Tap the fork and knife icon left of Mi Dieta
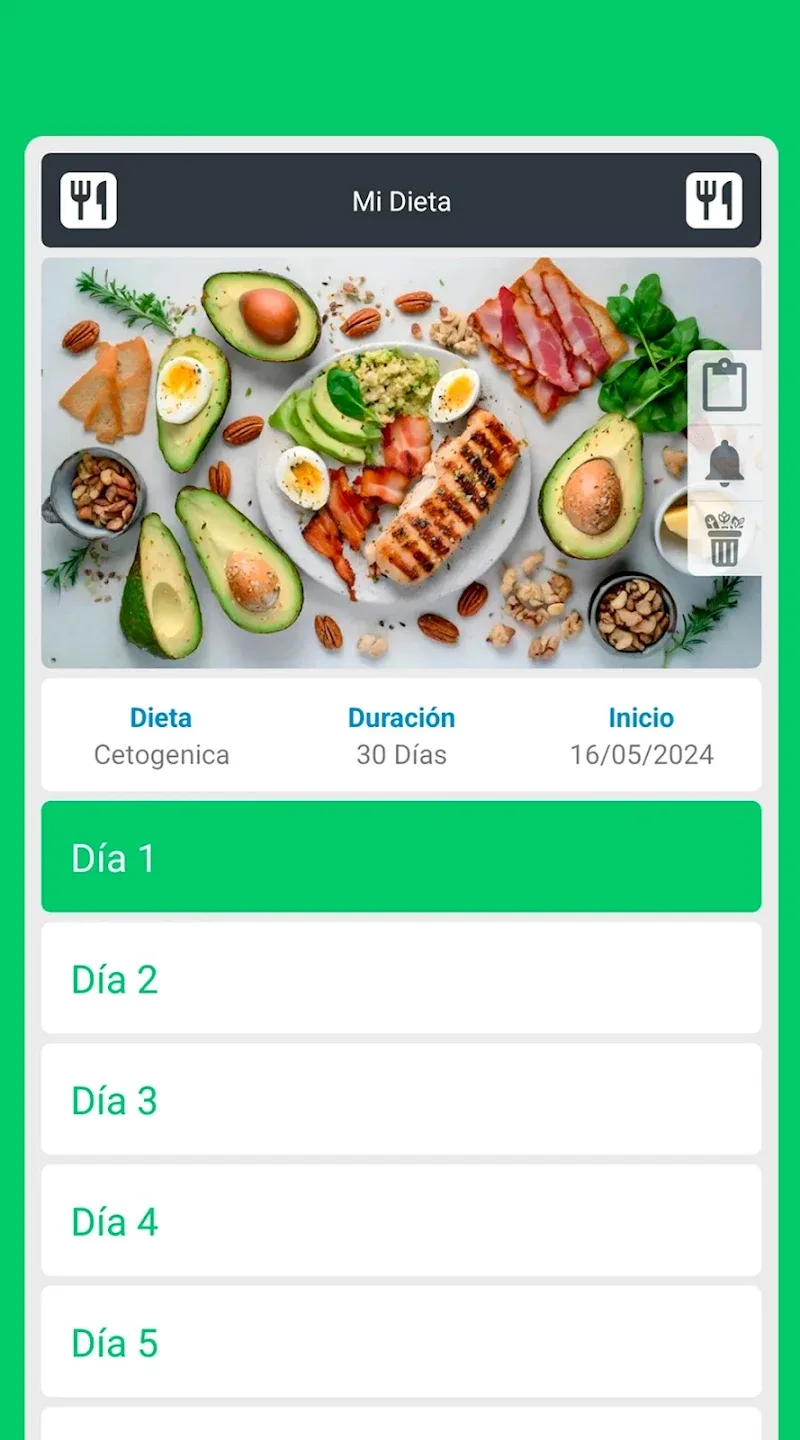 (x=88, y=201)
